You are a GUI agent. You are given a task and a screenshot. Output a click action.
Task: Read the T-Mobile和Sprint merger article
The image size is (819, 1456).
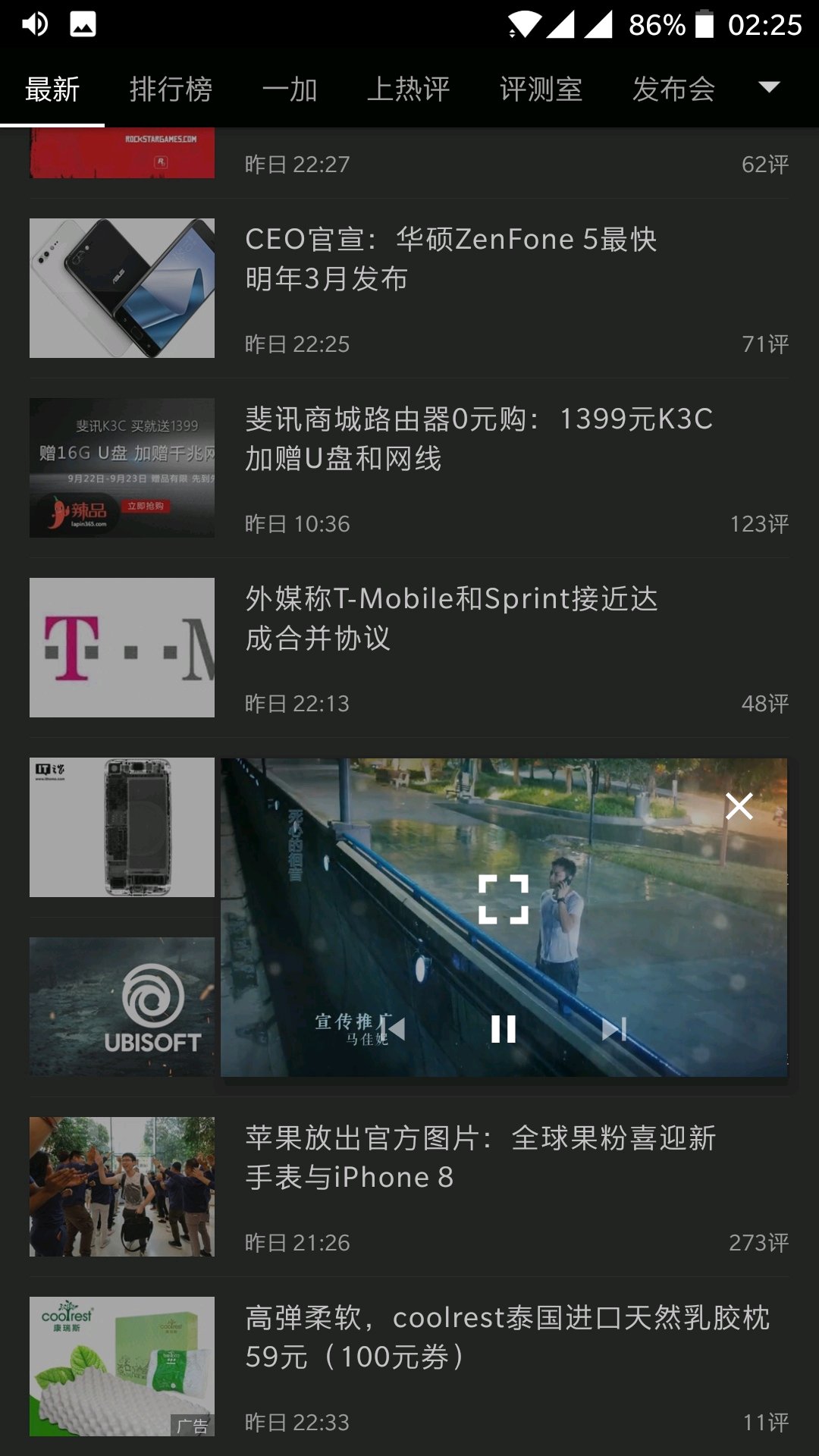409,648
